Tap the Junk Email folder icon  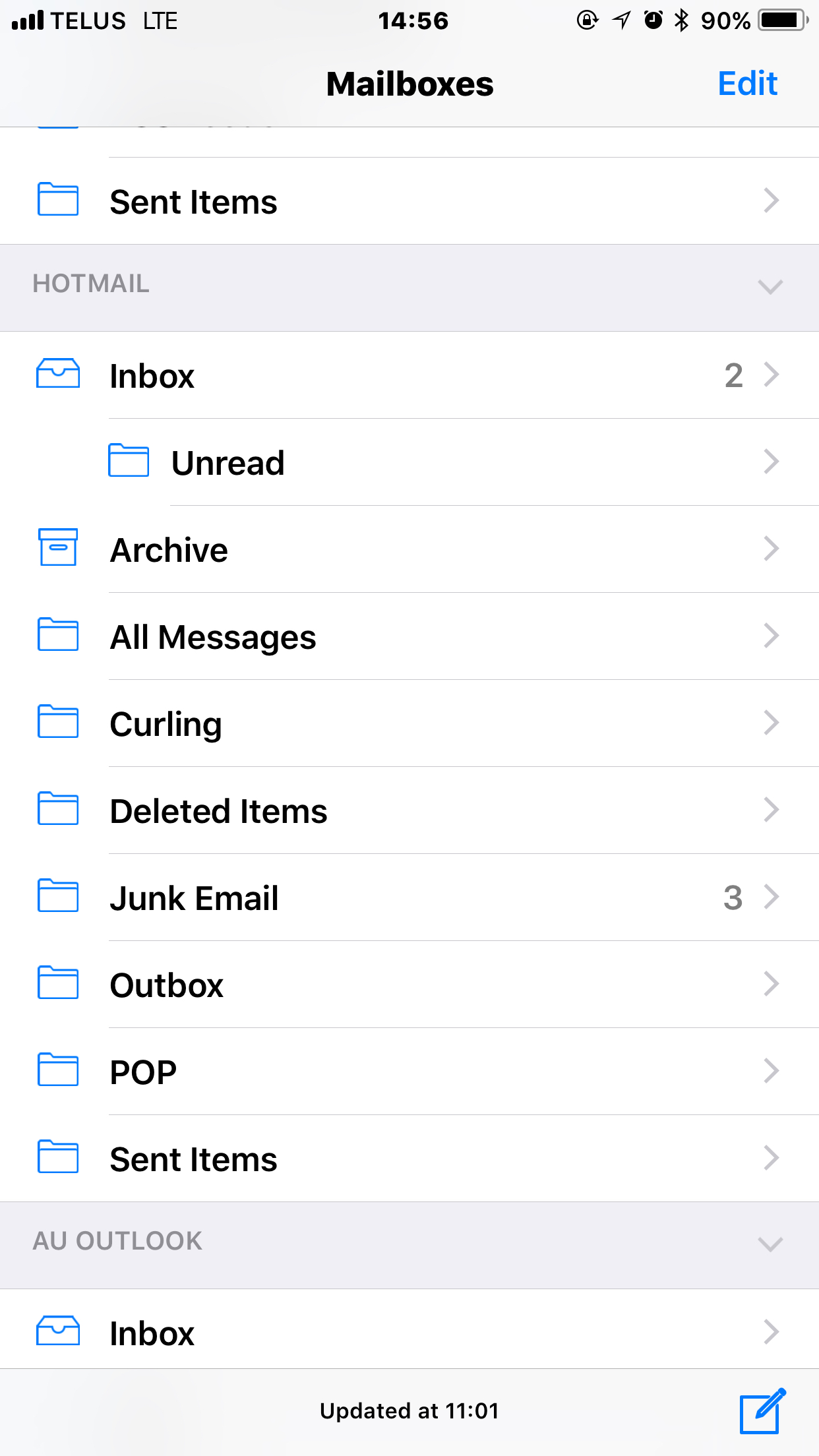57,897
